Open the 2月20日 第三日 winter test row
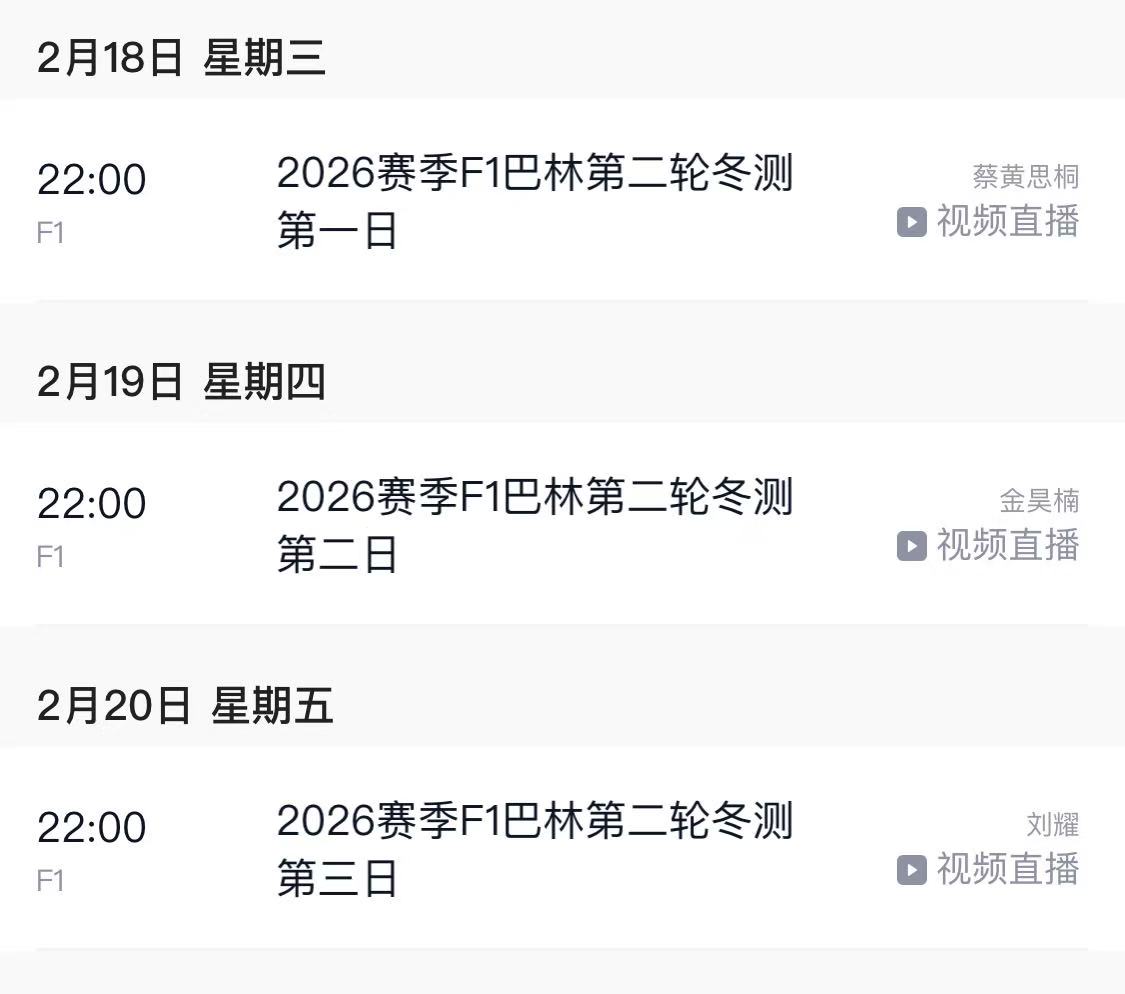Screen dimensions: 1125x994 click(x=534, y=849)
